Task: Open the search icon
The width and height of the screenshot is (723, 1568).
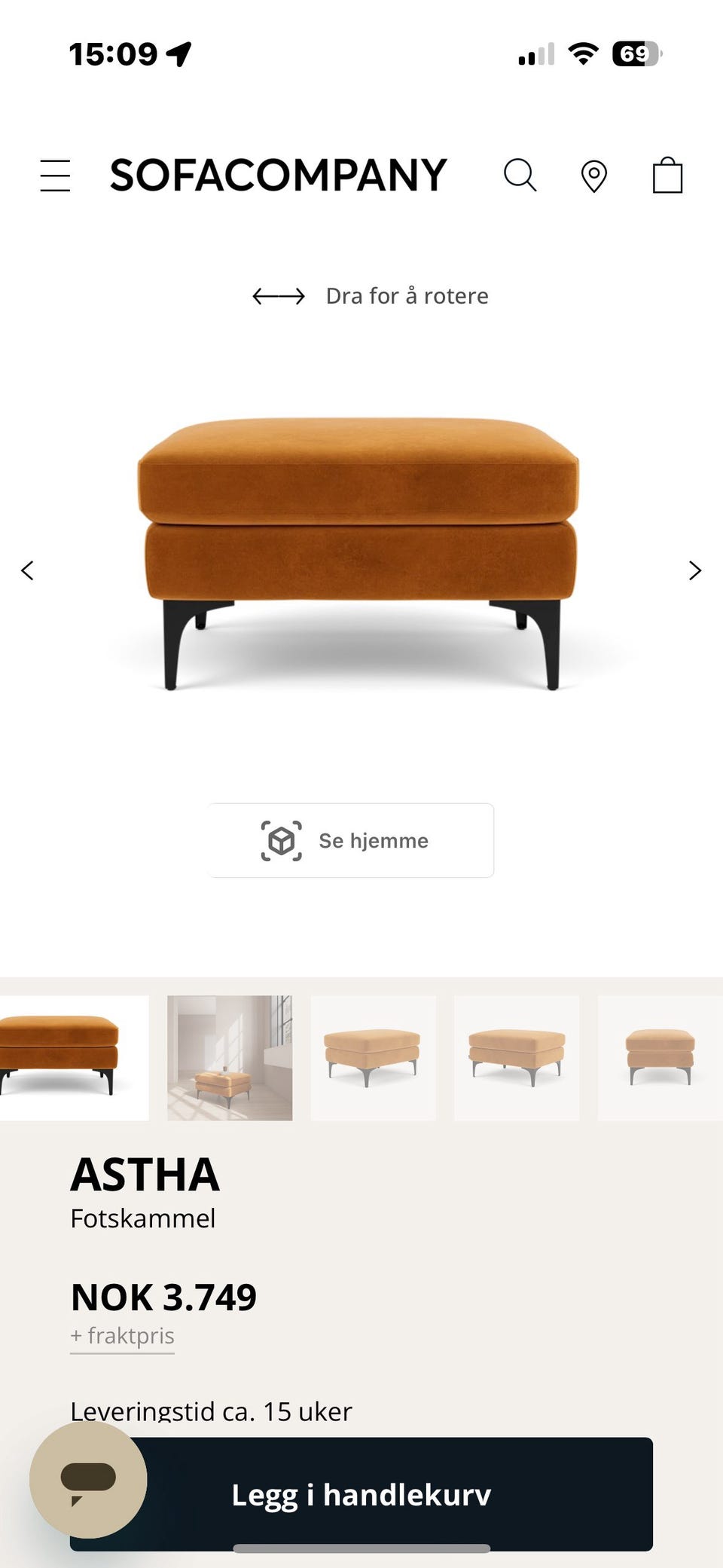Action: click(x=520, y=176)
